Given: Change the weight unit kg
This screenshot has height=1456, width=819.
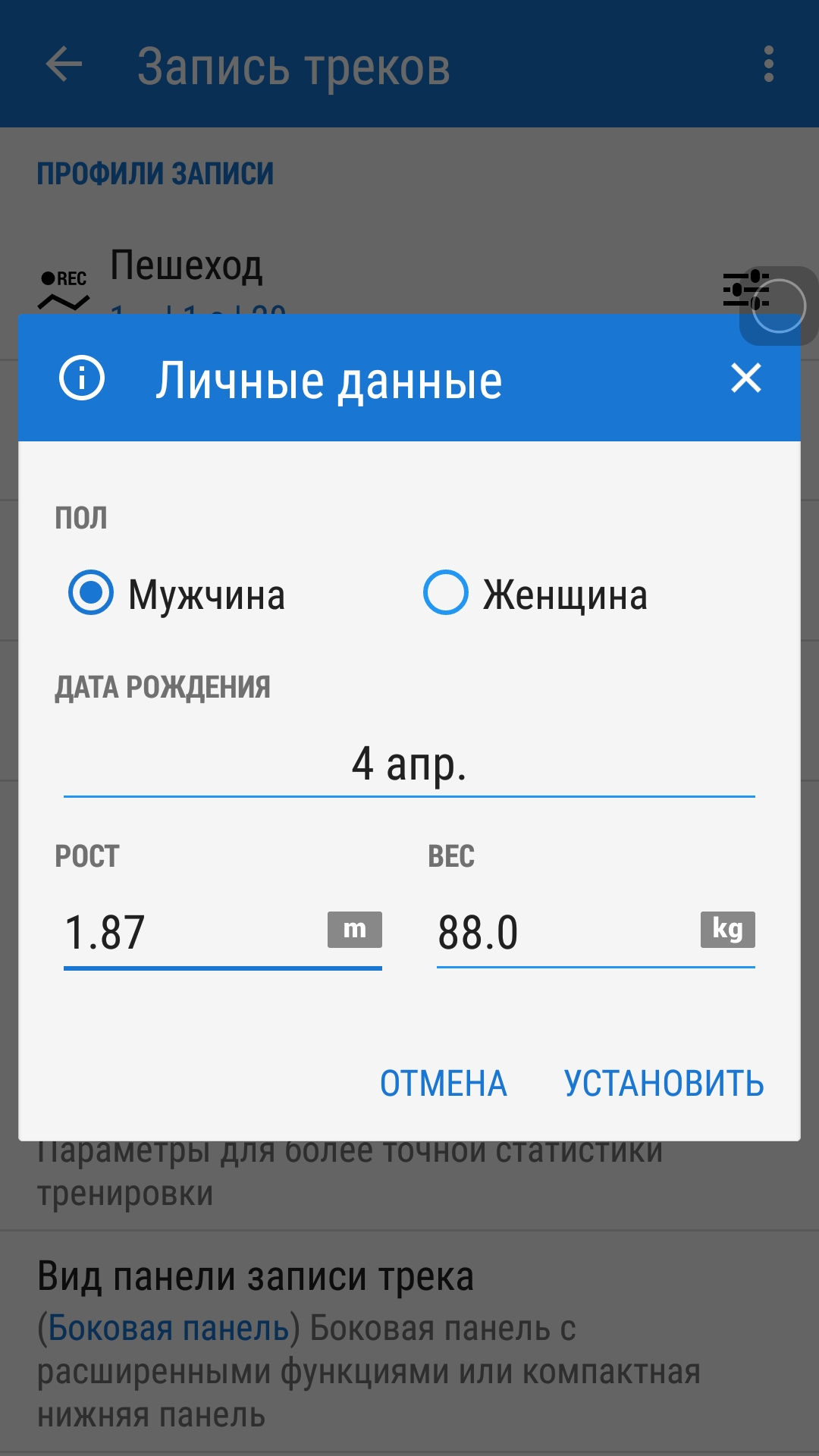Looking at the screenshot, I should pos(727,930).
